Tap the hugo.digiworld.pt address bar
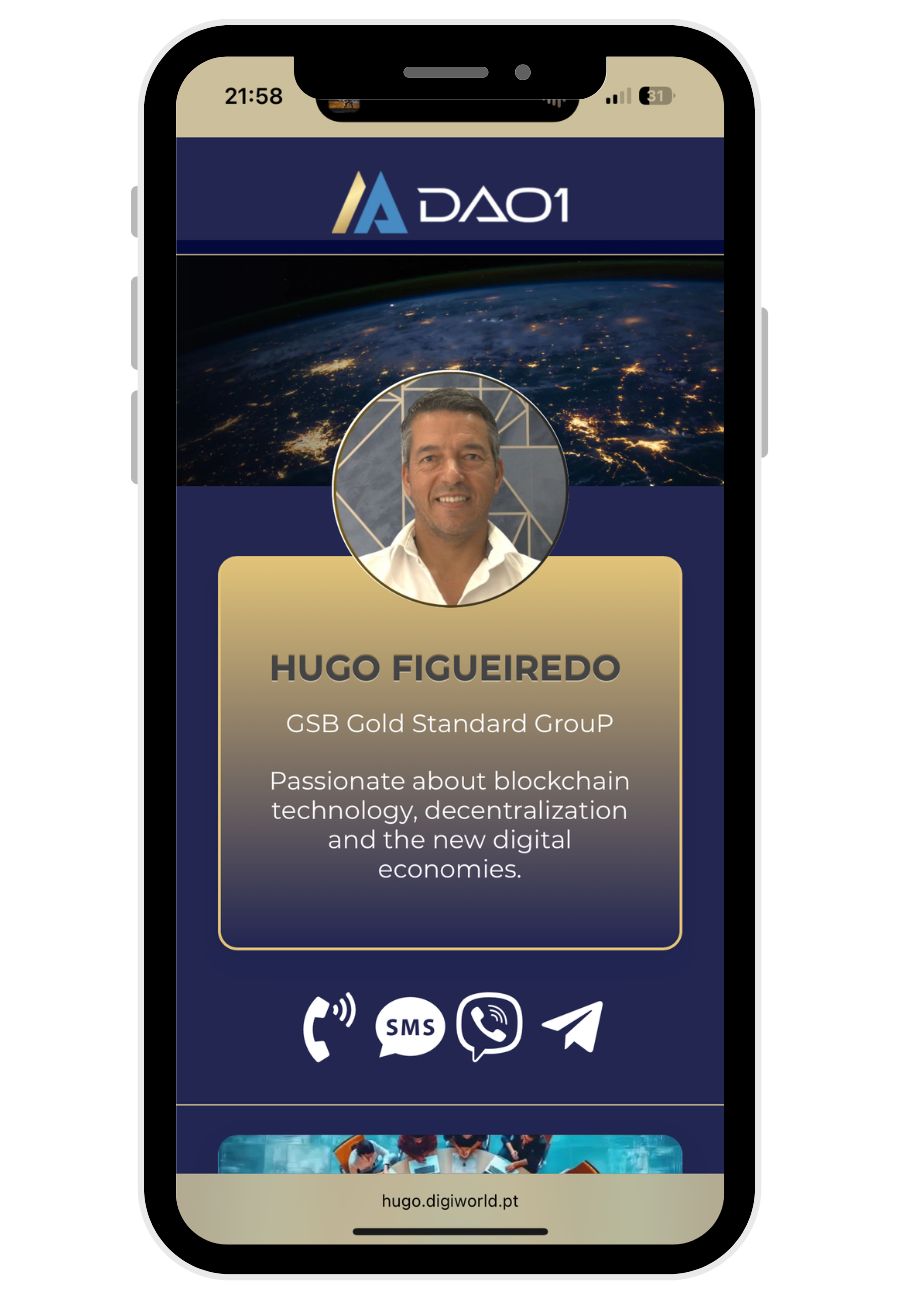 (450, 1201)
